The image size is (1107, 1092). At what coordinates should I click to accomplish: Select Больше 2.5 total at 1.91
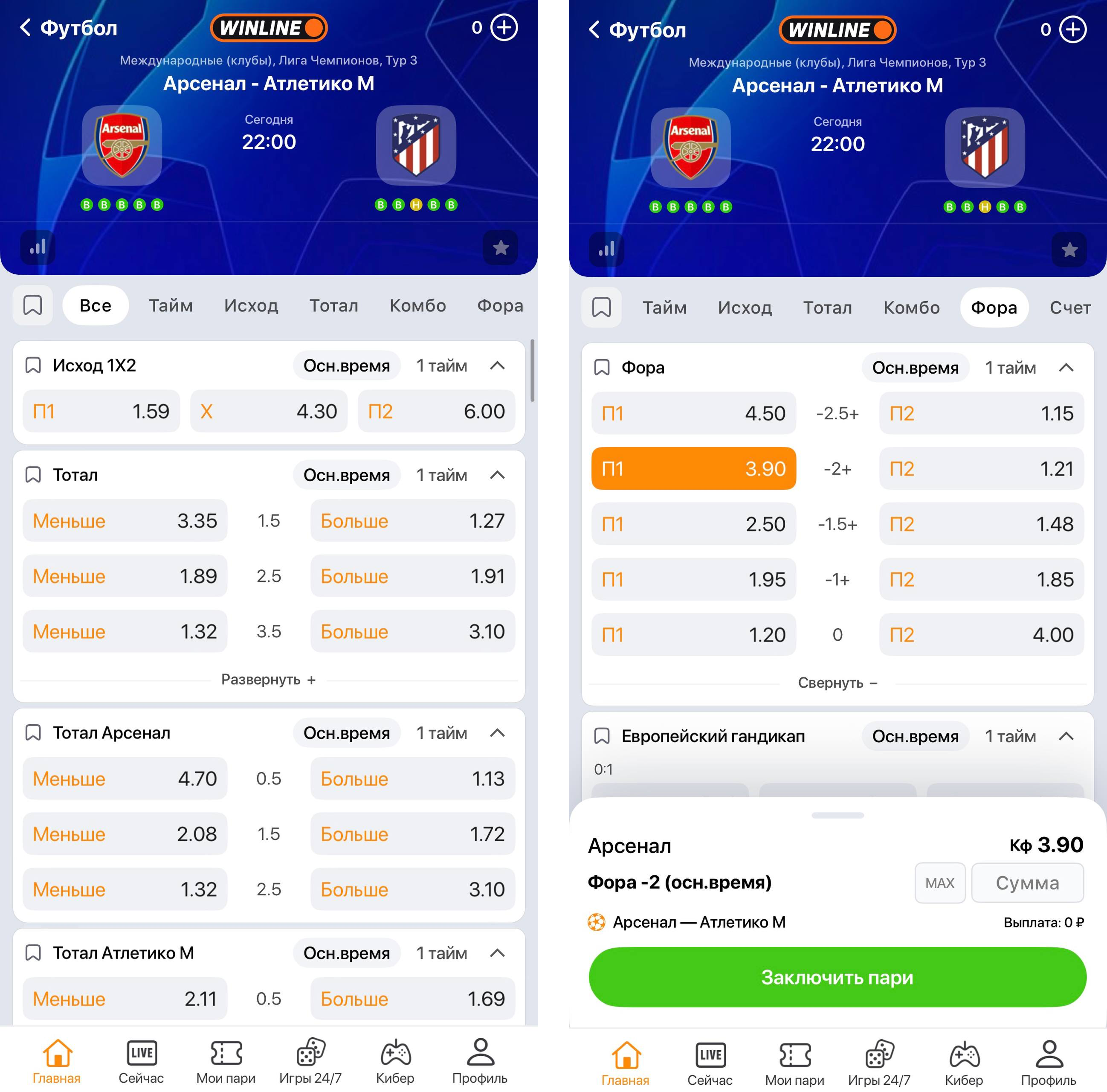point(412,576)
